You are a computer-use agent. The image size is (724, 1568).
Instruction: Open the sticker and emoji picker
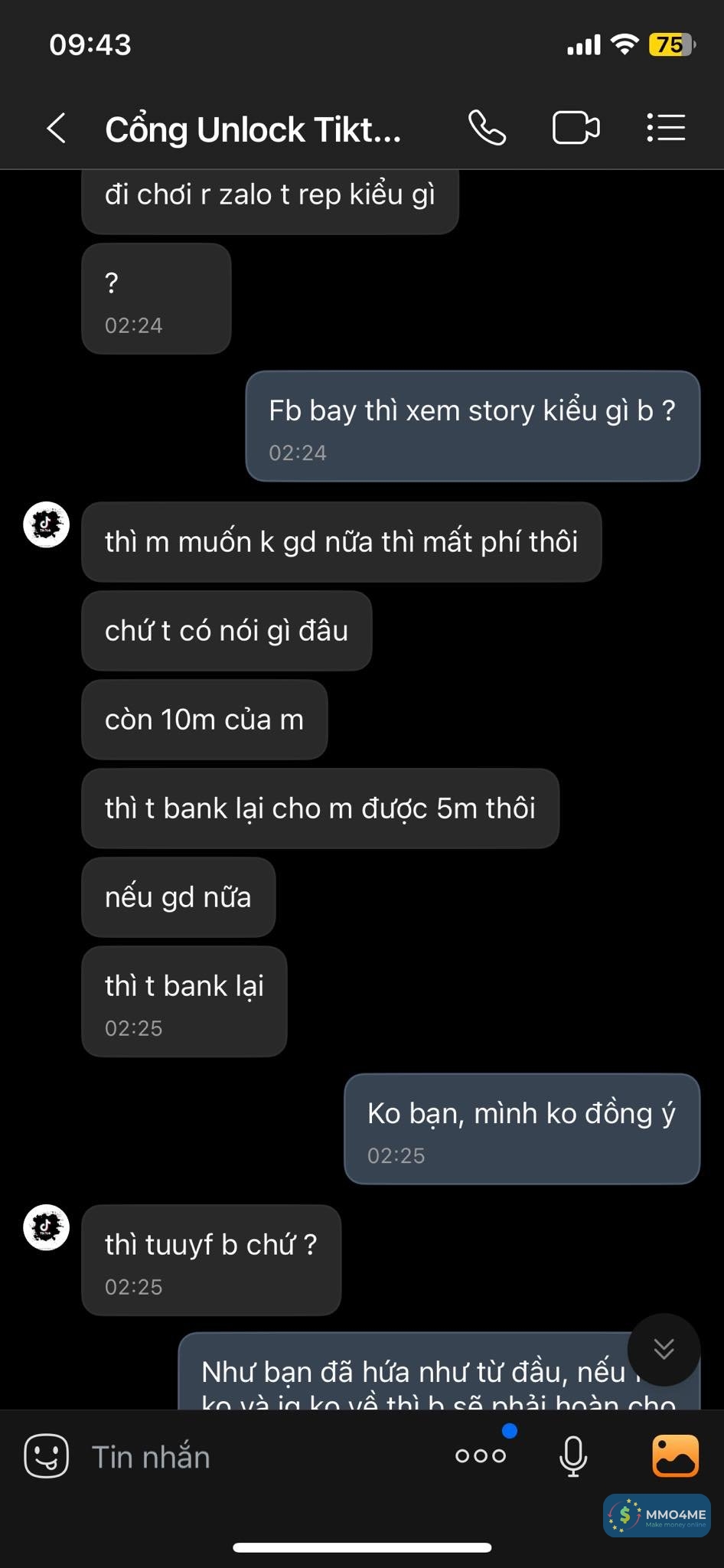click(x=47, y=1455)
